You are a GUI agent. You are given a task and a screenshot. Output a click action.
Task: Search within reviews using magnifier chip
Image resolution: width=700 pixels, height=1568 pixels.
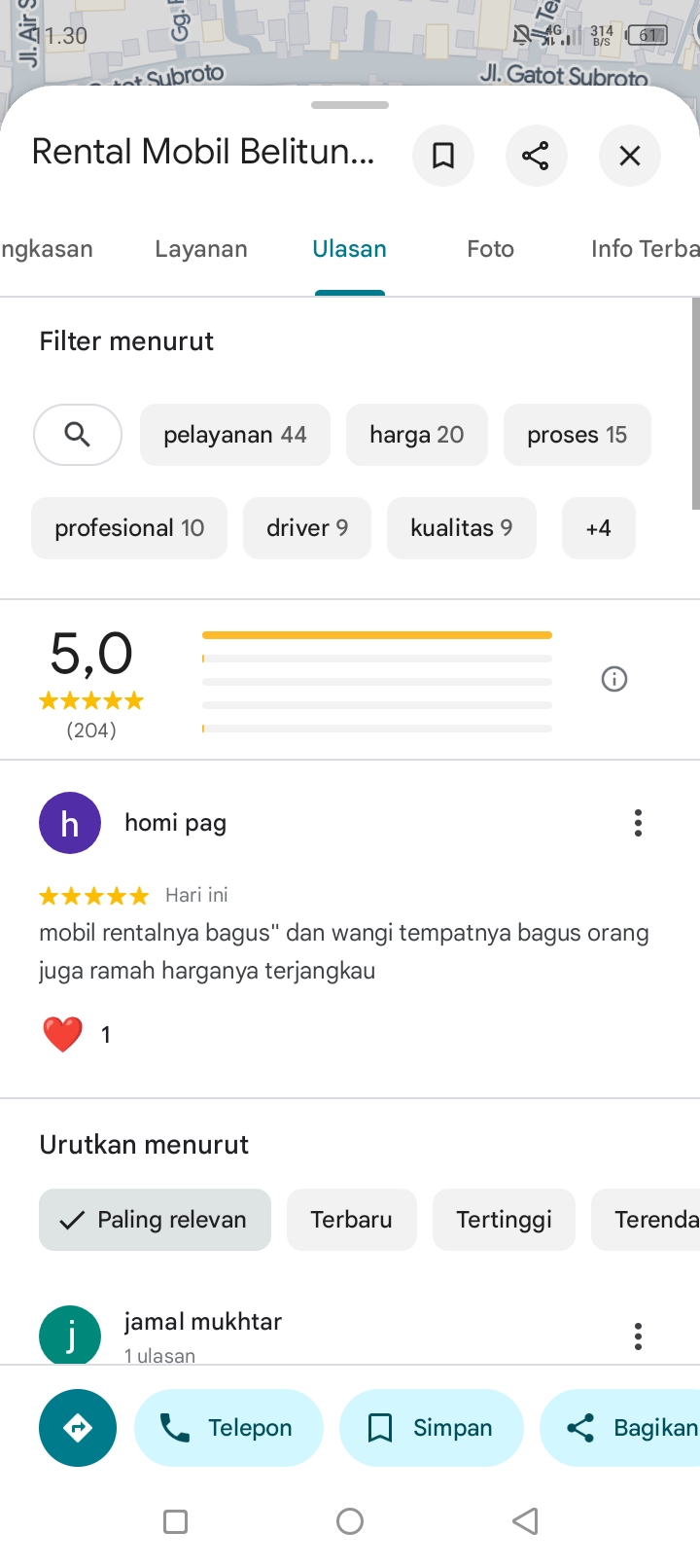pos(78,435)
